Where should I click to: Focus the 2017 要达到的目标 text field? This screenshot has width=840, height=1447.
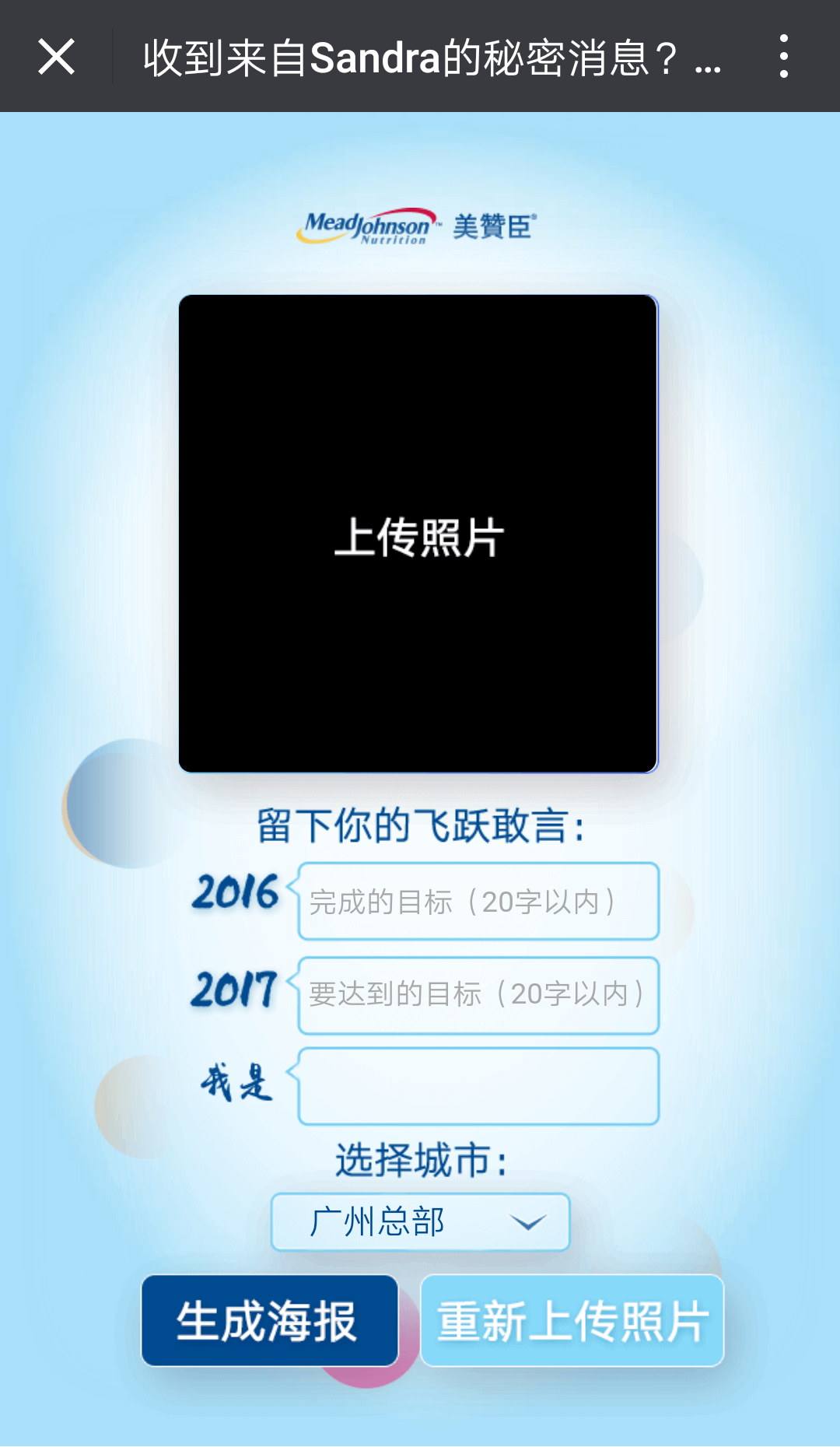point(478,995)
